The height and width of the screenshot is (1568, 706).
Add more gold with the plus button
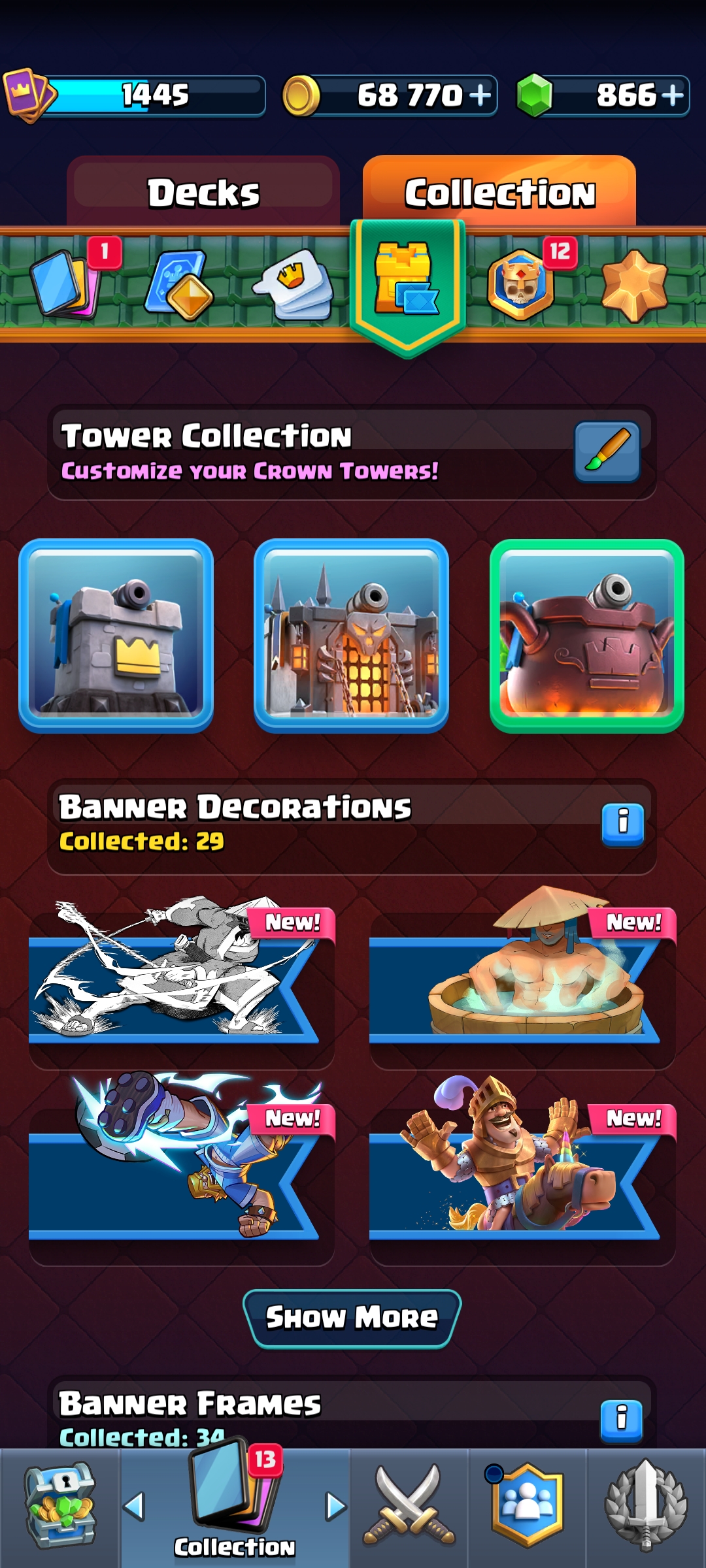coord(480,95)
